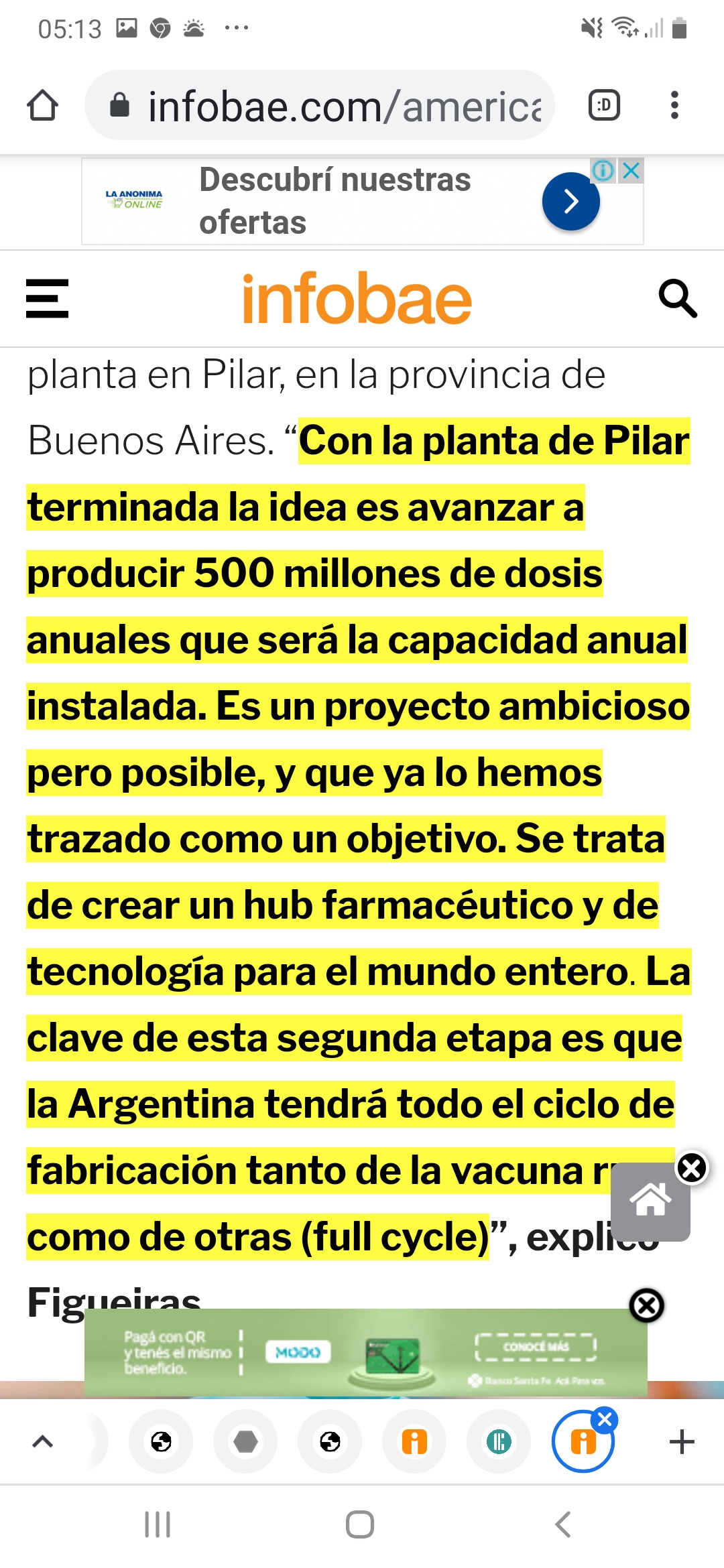The width and height of the screenshot is (724, 1568).
Task: Dismiss the floating home button
Action: click(691, 1168)
